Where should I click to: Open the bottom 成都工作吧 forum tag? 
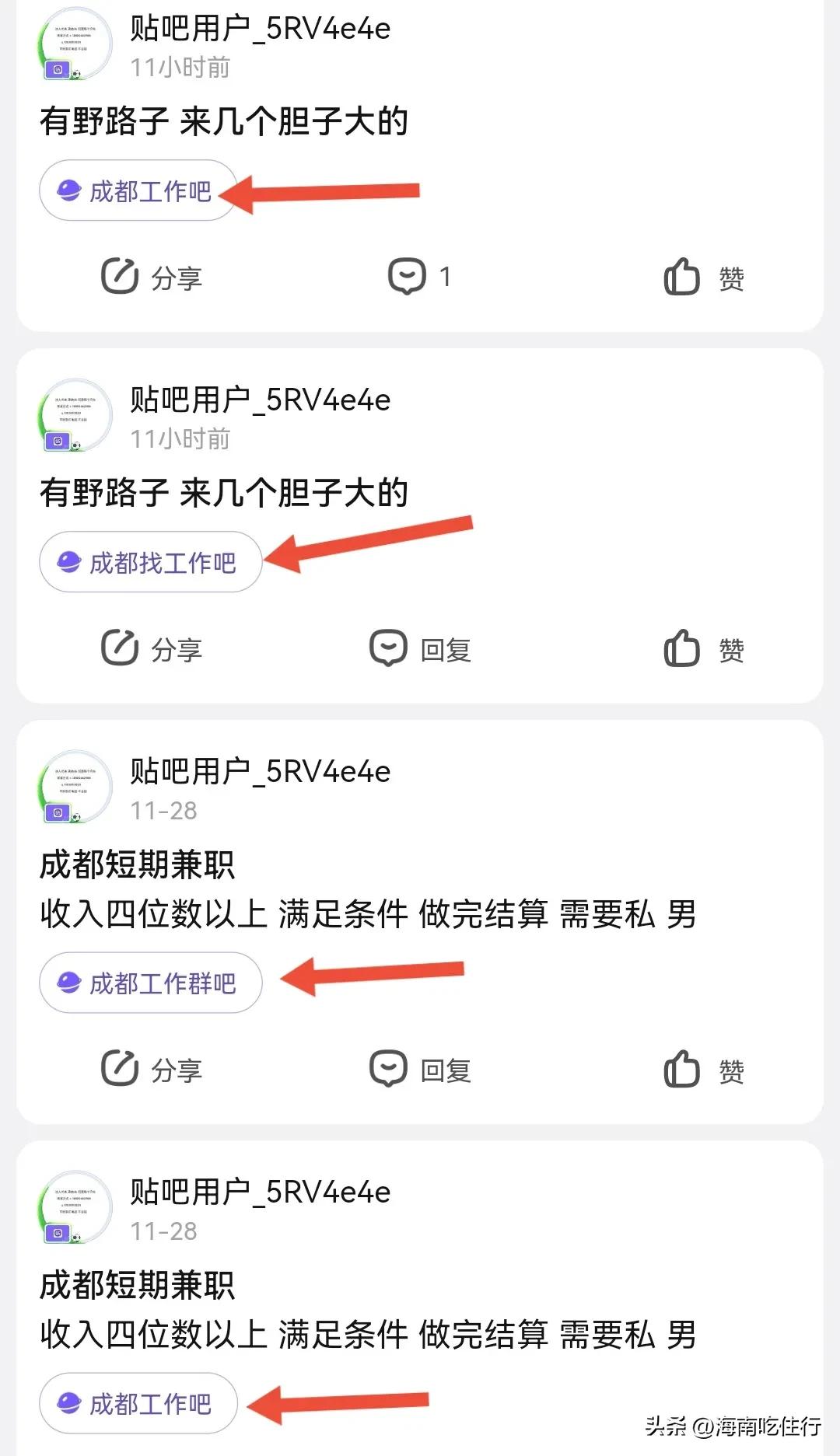(137, 1403)
